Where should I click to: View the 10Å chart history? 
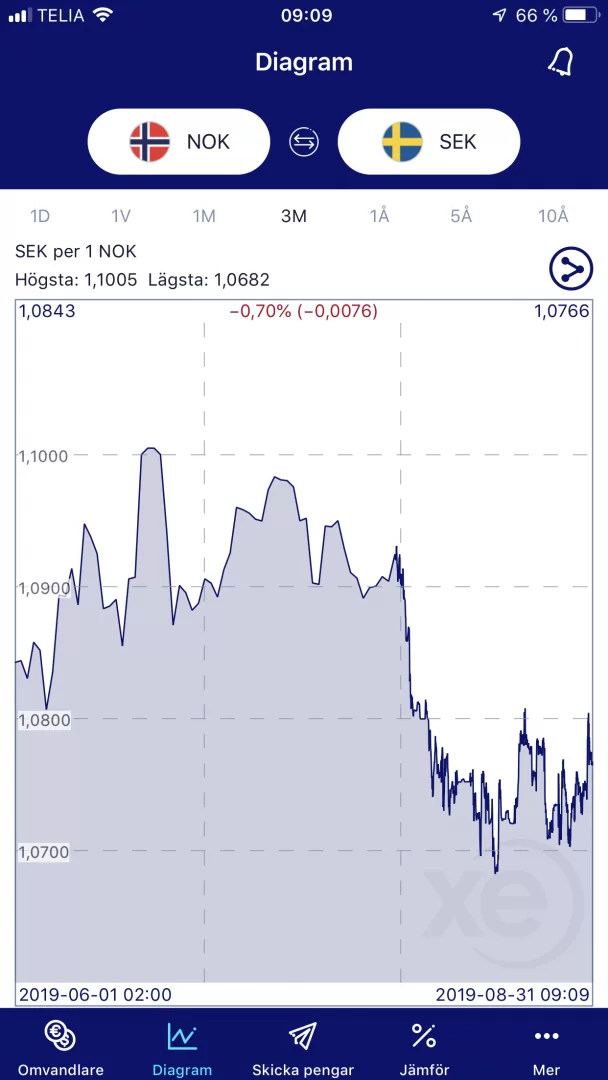click(x=553, y=216)
